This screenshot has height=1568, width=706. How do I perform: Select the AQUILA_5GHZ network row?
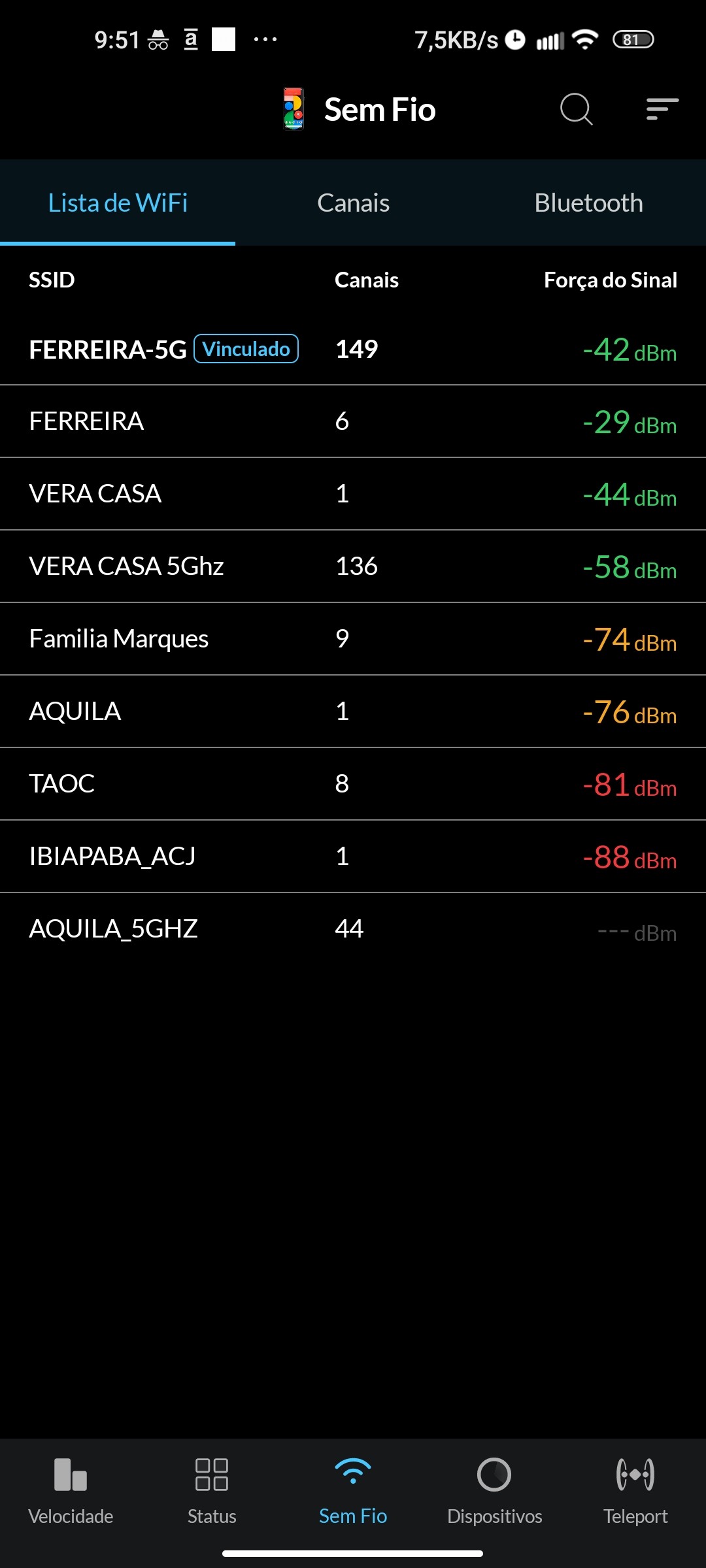353,929
